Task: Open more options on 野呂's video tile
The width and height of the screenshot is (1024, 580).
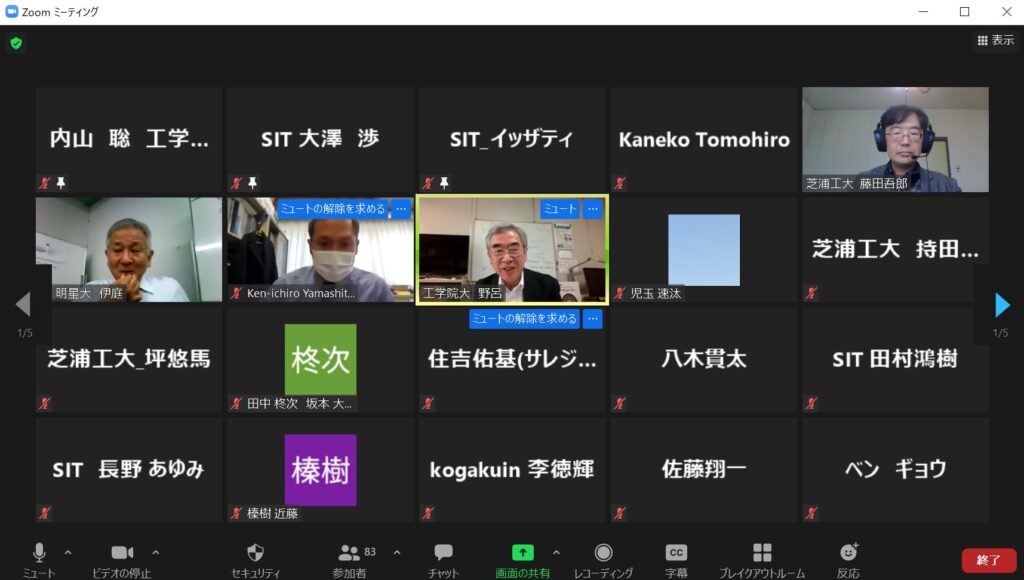Action: 593,209
